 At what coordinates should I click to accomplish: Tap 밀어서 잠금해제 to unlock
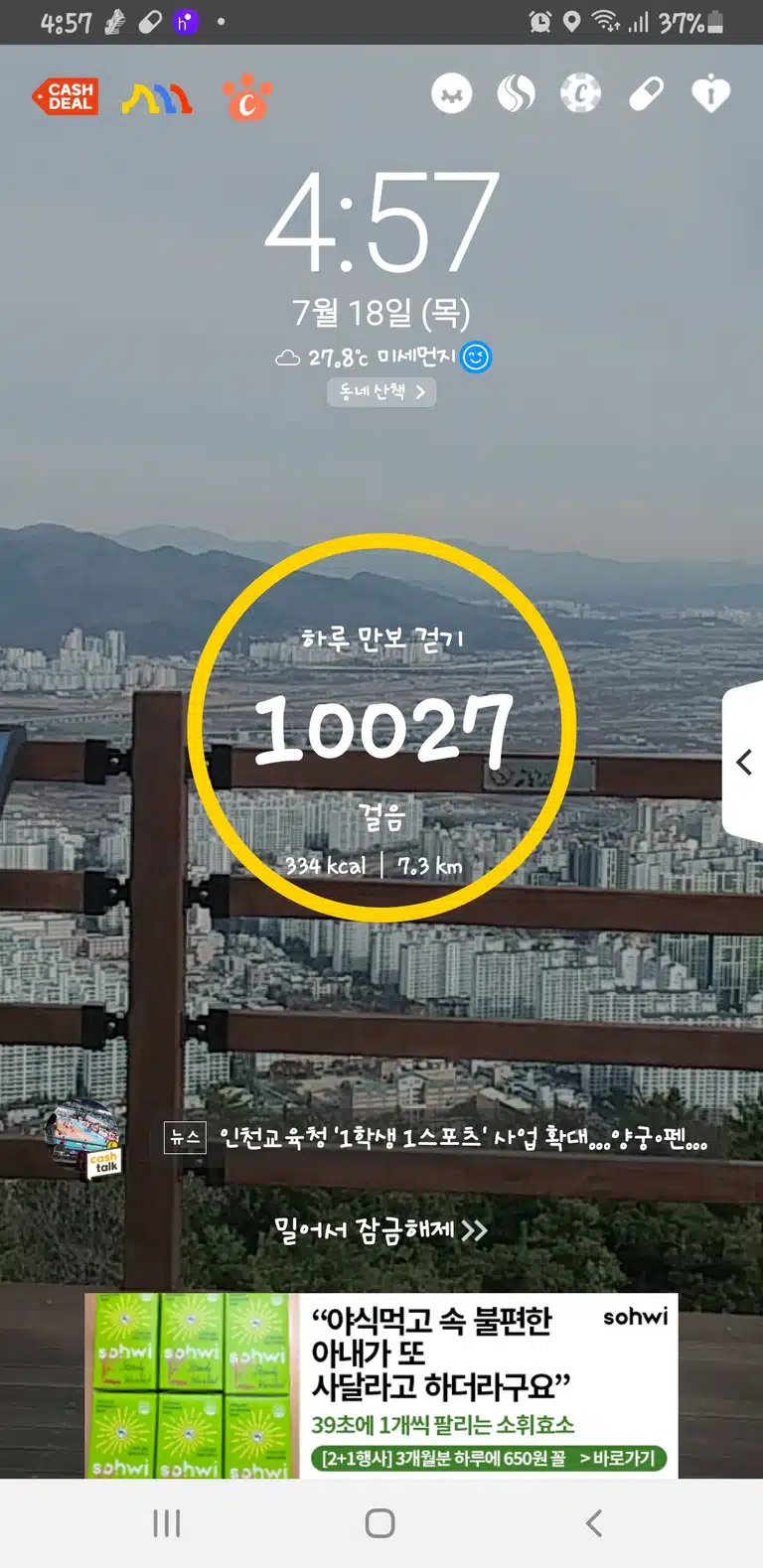(381, 1230)
